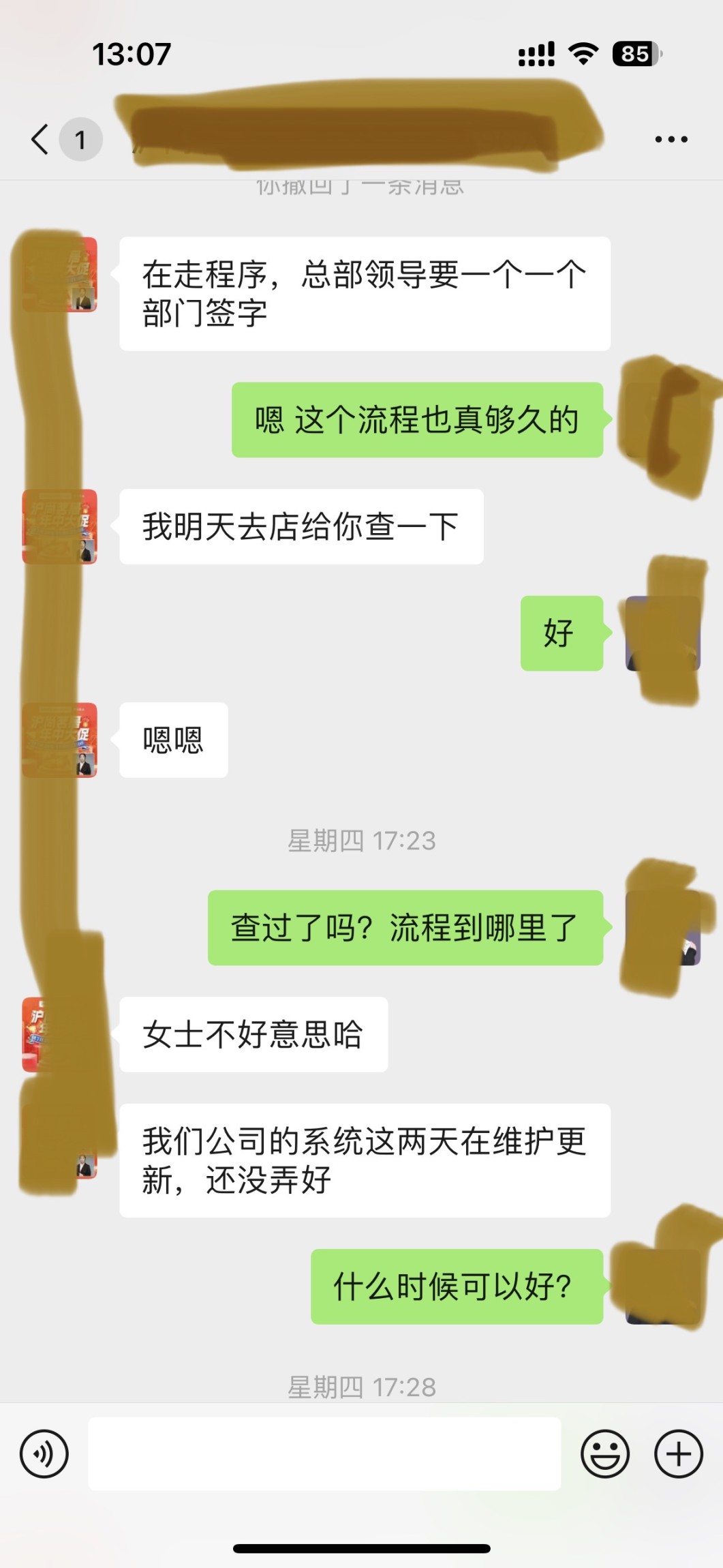Open sender avatar beside 嗯嗯 message

pos(60,740)
